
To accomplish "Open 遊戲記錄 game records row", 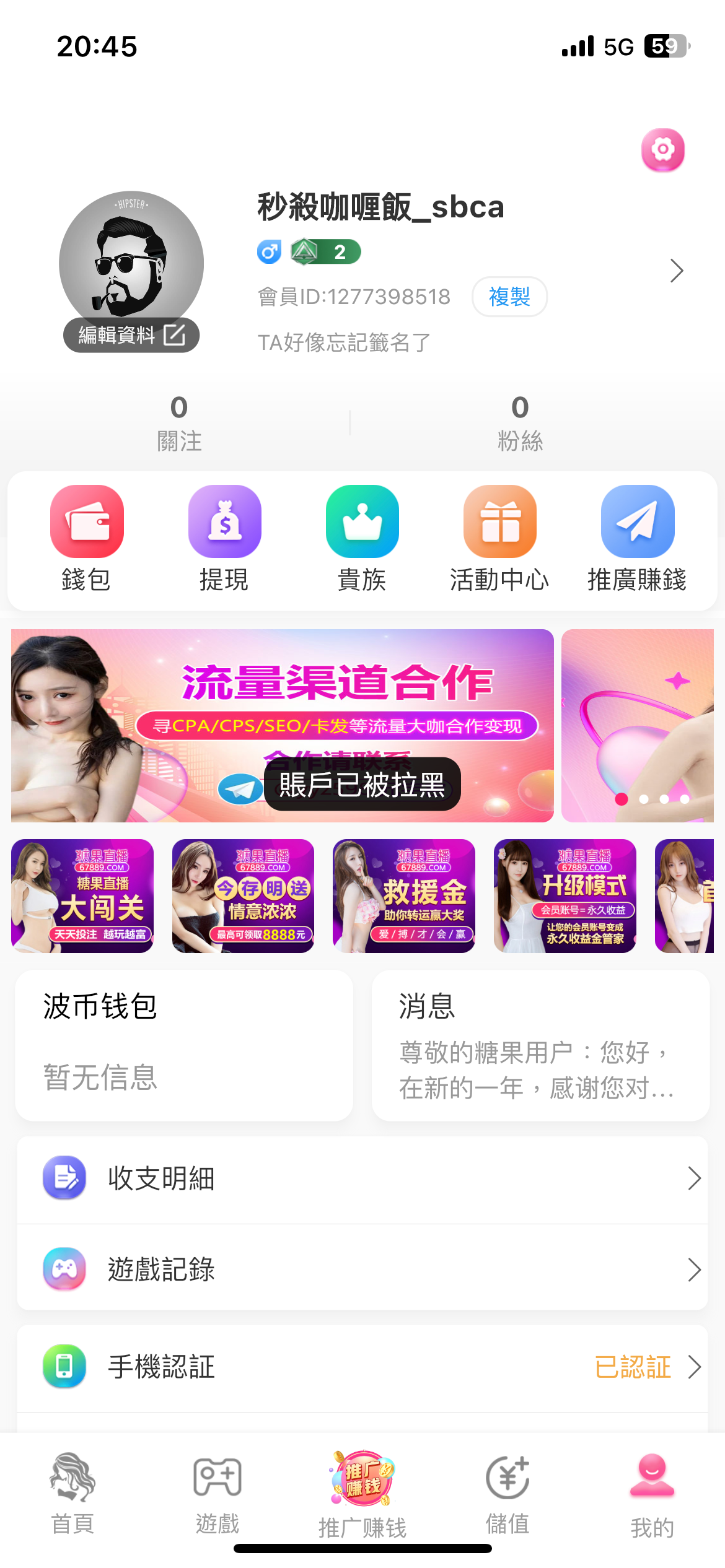I will tap(362, 1269).
